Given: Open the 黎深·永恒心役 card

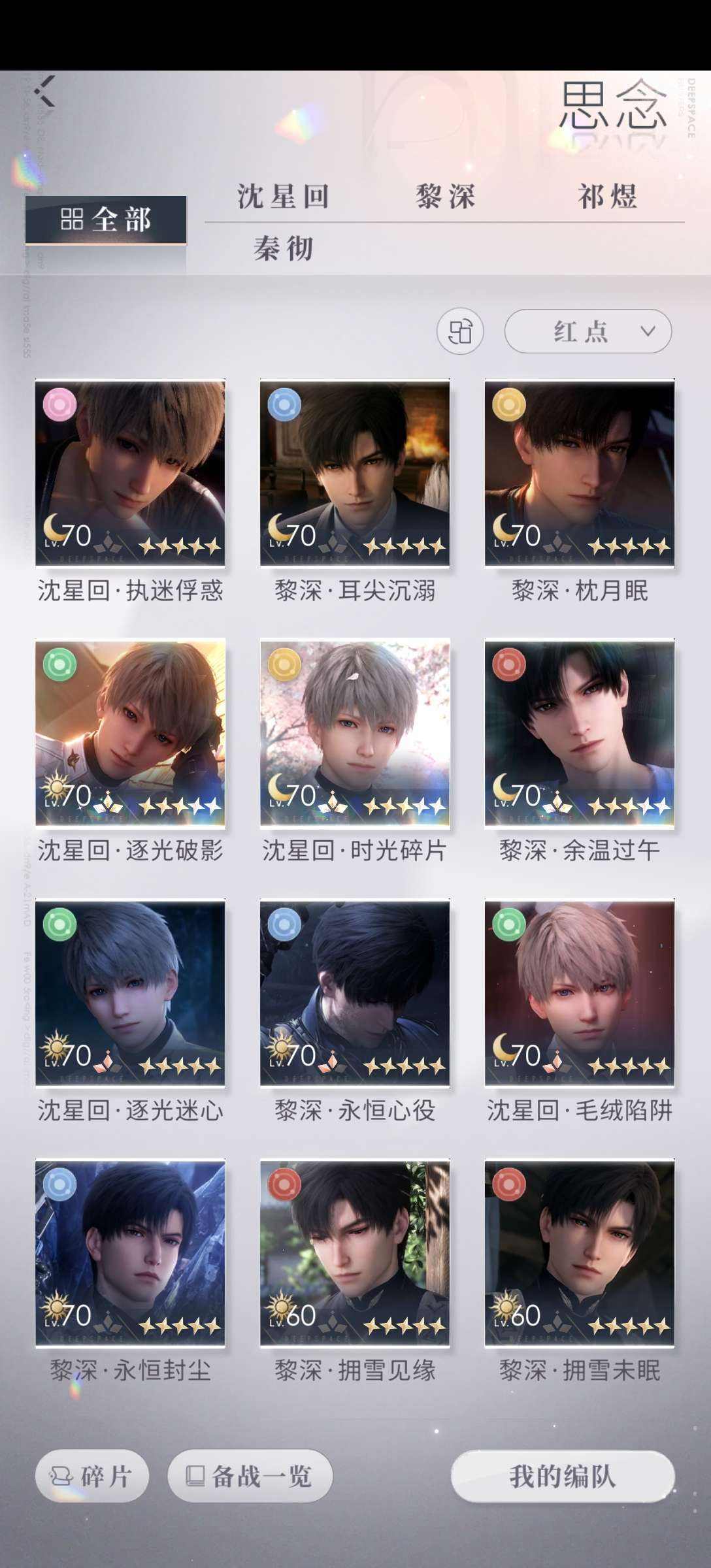Looking at the screenshot, I should tap(355, 993).
